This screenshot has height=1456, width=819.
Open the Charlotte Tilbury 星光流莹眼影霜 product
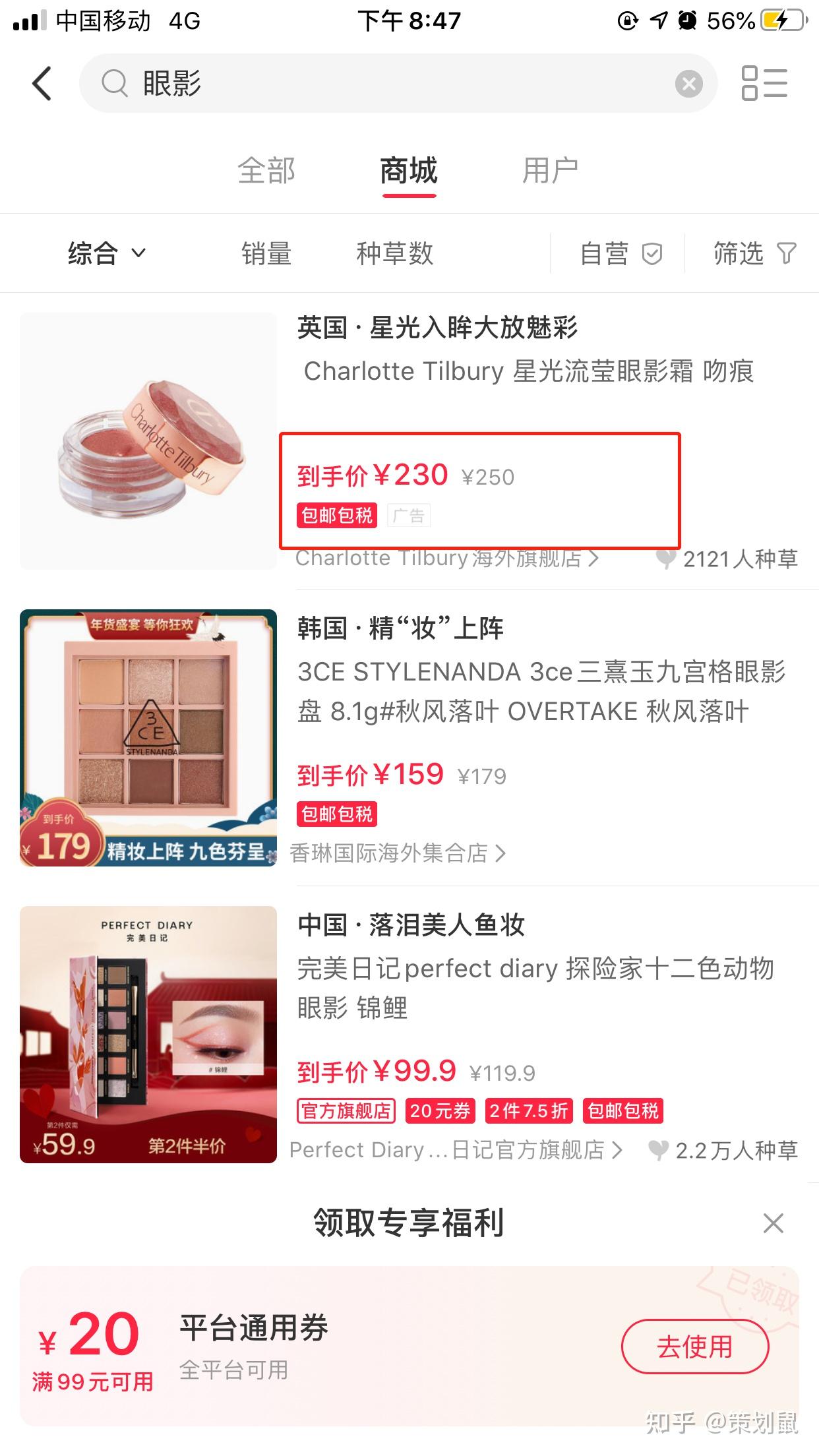click(528, 371)
